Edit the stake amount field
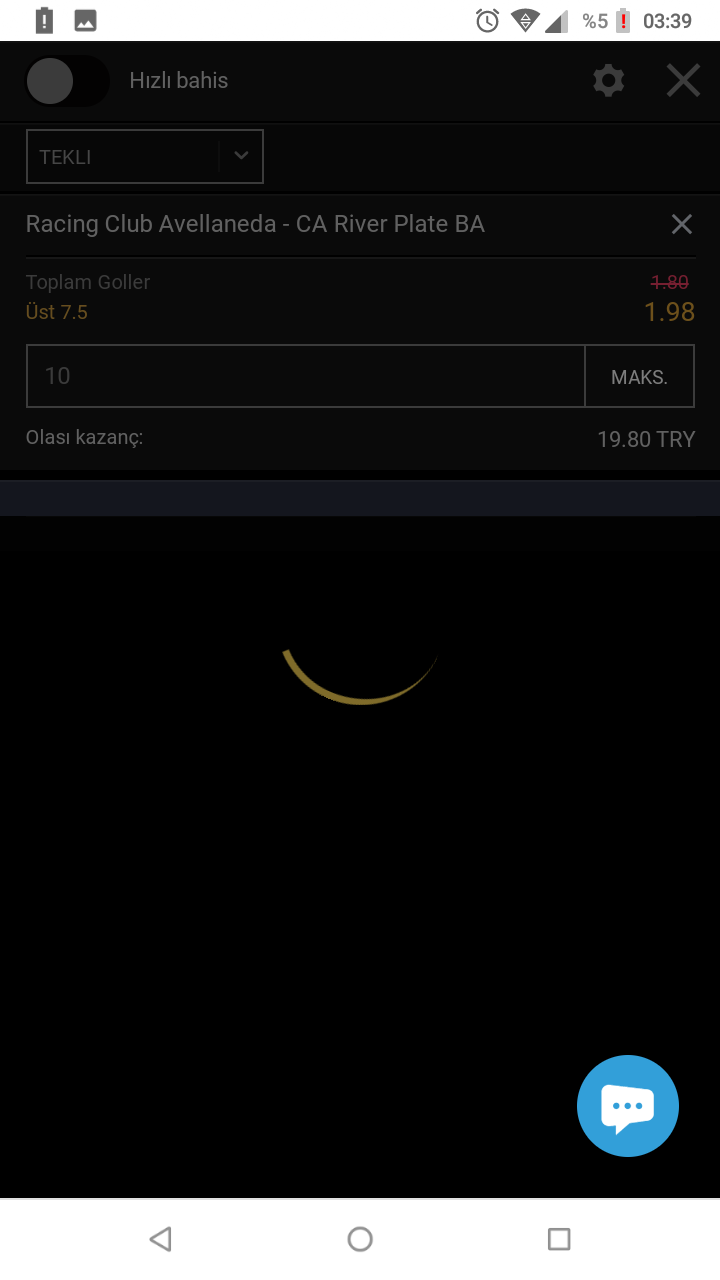720x1280 pixels. (x=305, y=376)
